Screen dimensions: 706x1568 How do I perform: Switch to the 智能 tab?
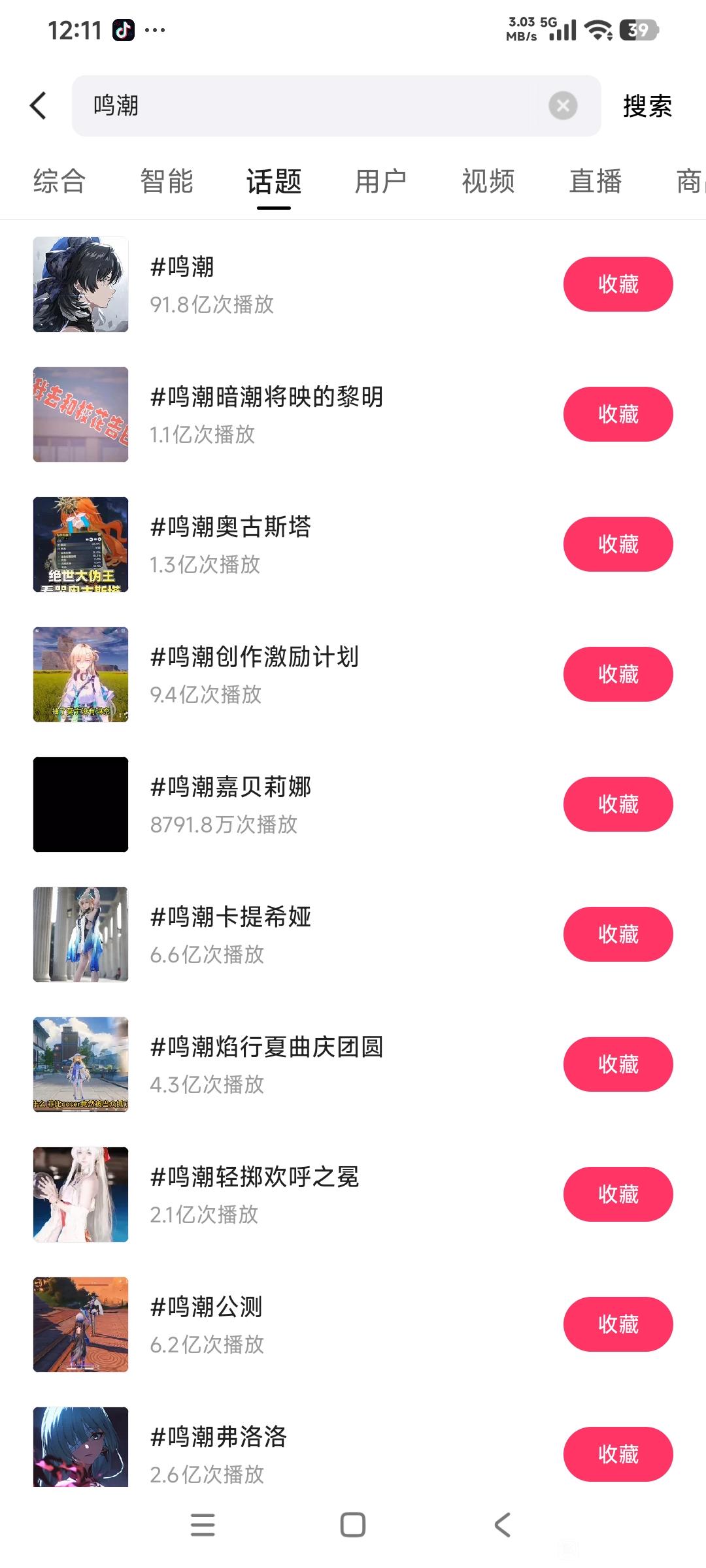pos(167,182)
